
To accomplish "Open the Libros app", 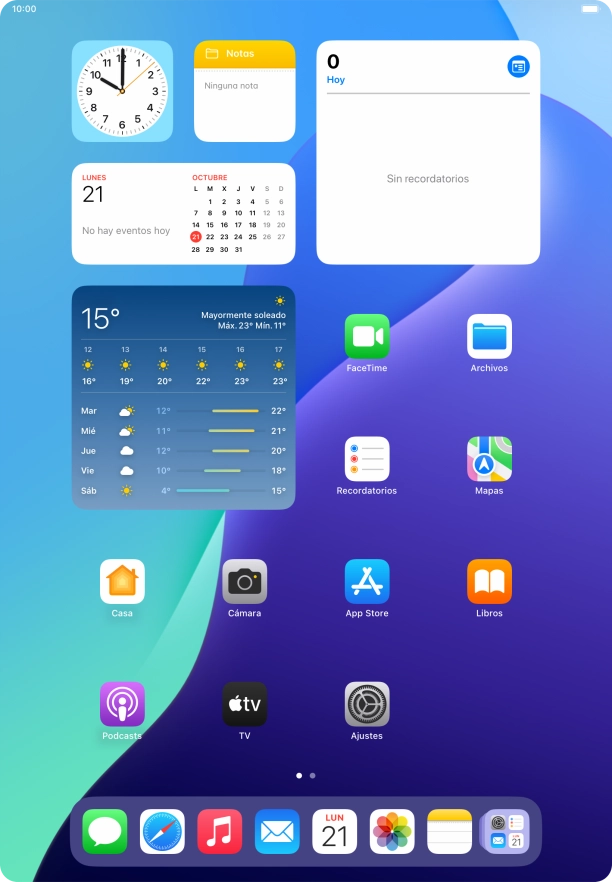I will pos(489,582).
